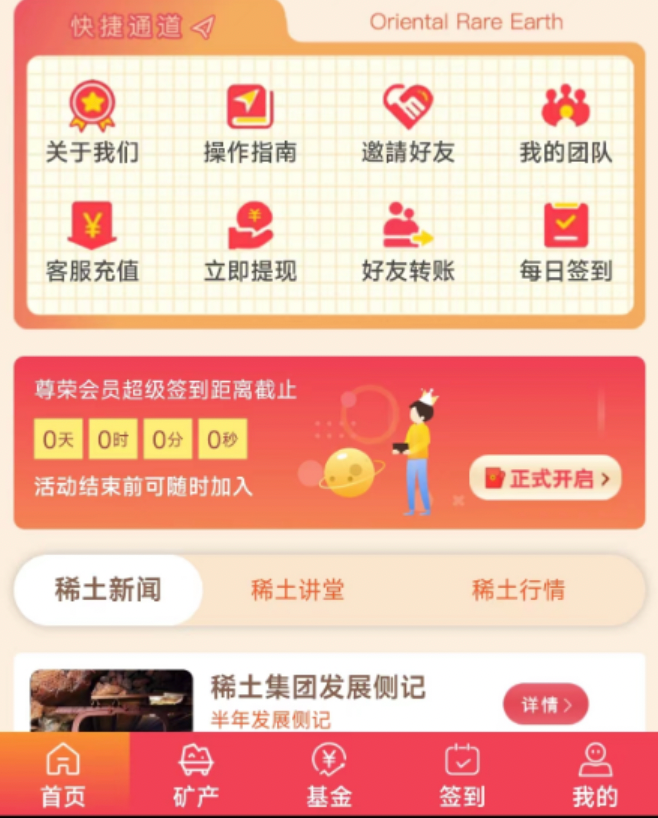The image size is (658, 818).
Task: Switch to 稀土行情 tab
Action: click(518, 590)
